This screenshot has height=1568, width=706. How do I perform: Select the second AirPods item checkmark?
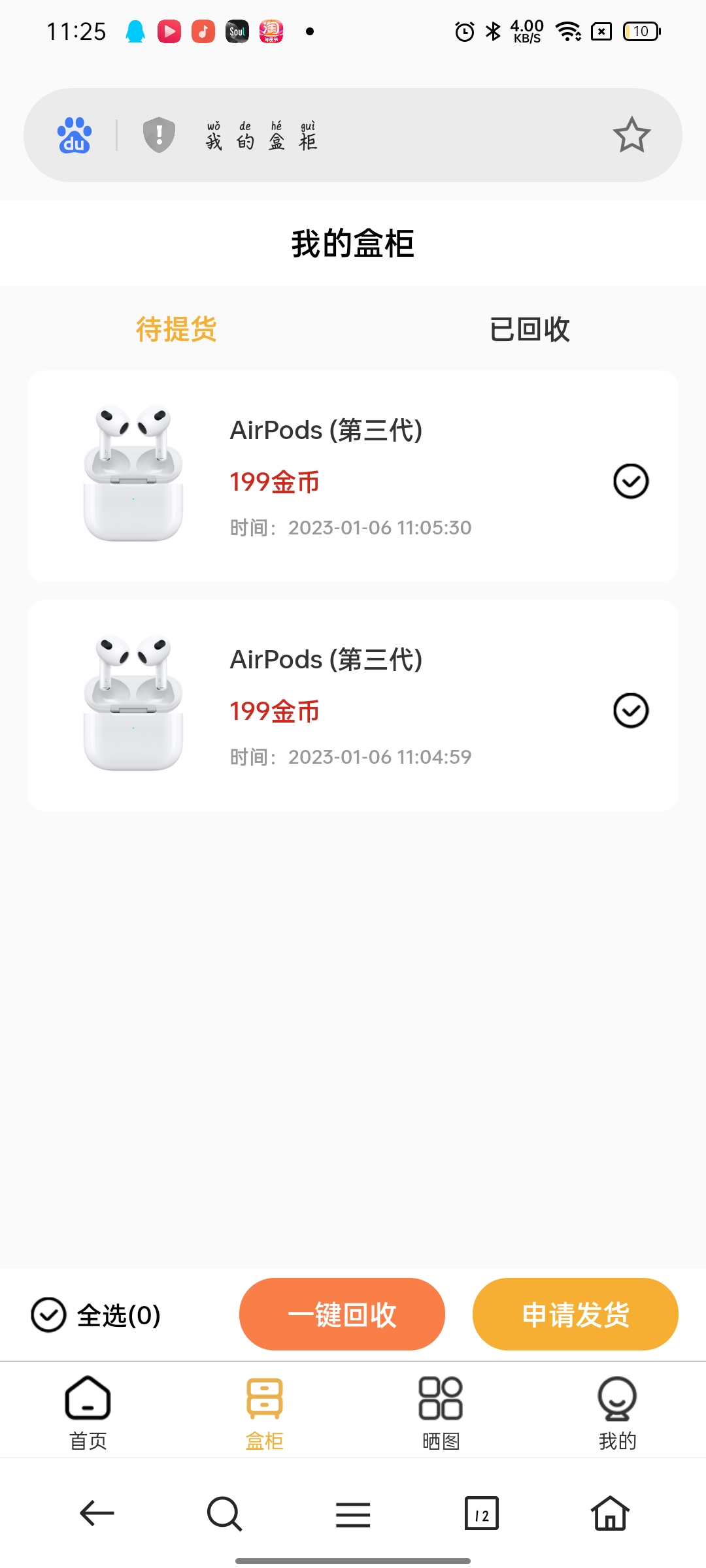[631, 711]
